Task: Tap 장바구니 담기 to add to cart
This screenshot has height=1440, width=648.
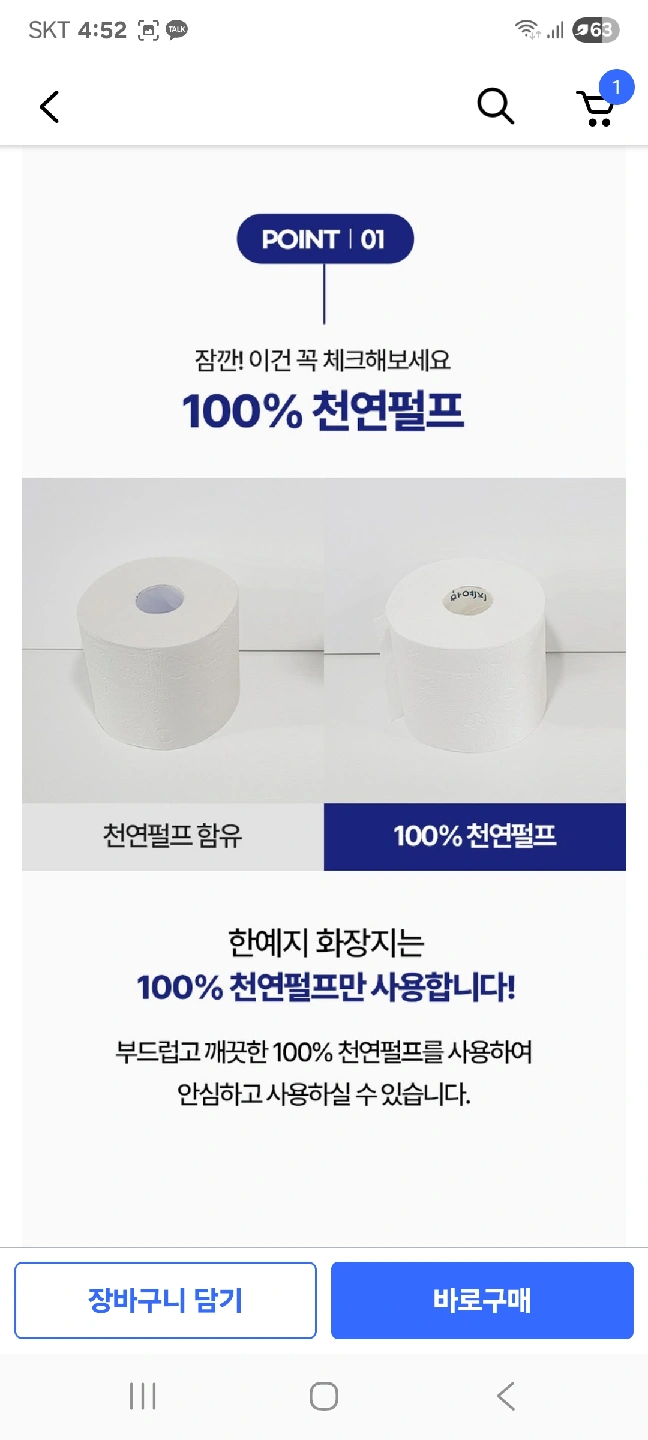Action: (165, 1300)
